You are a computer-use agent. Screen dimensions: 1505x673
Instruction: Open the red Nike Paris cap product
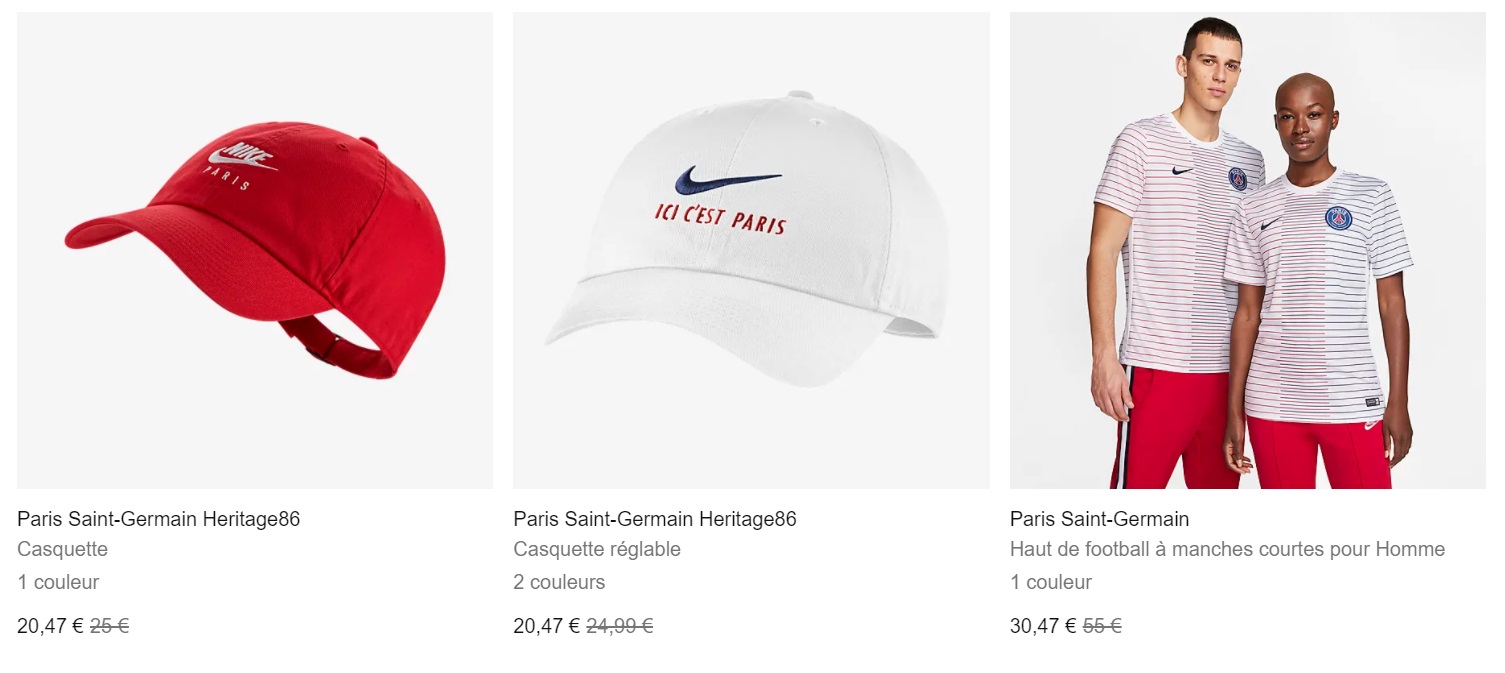coord(255,250)
